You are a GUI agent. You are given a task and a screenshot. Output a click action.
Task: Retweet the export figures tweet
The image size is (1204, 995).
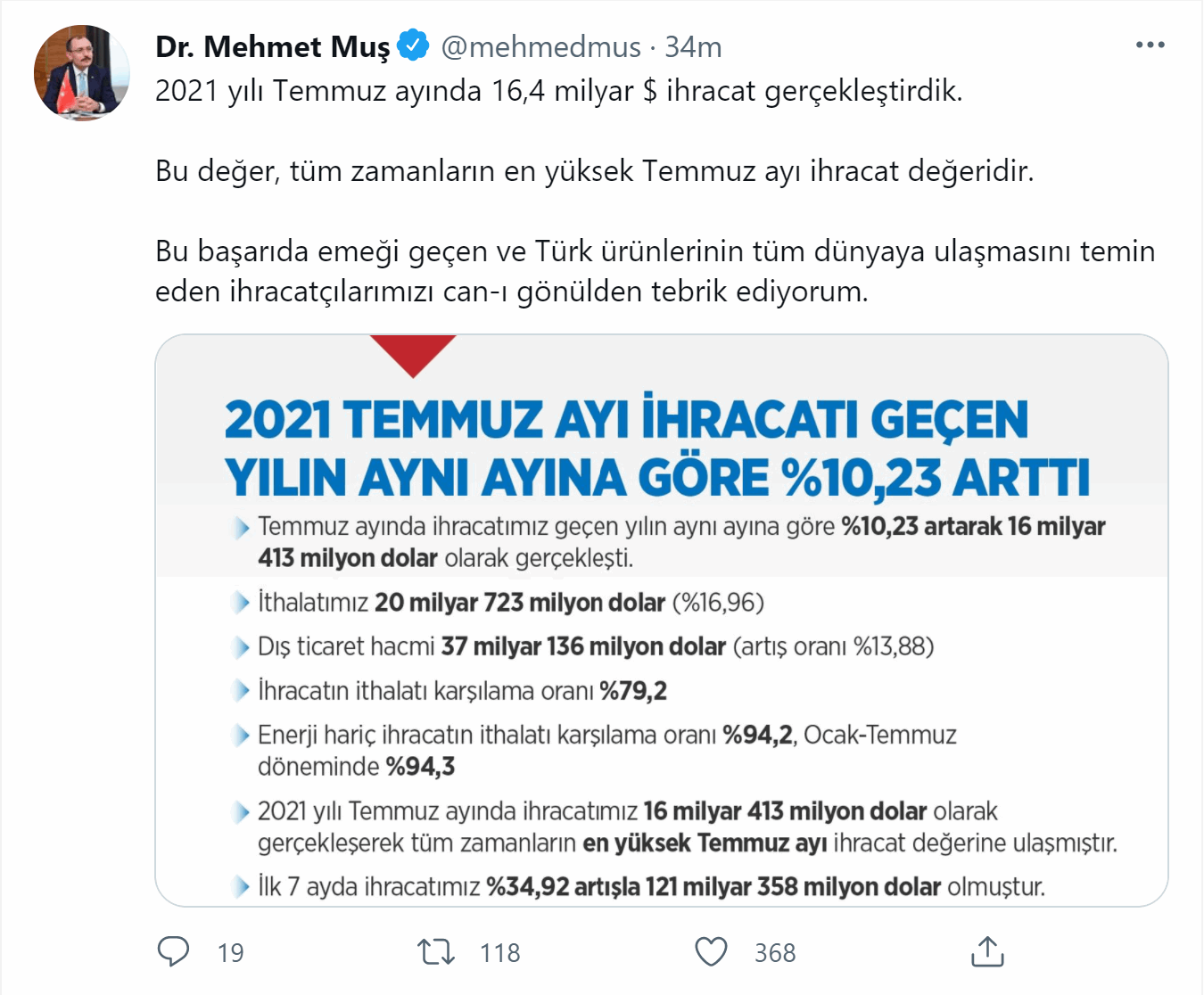coord(437,951)
